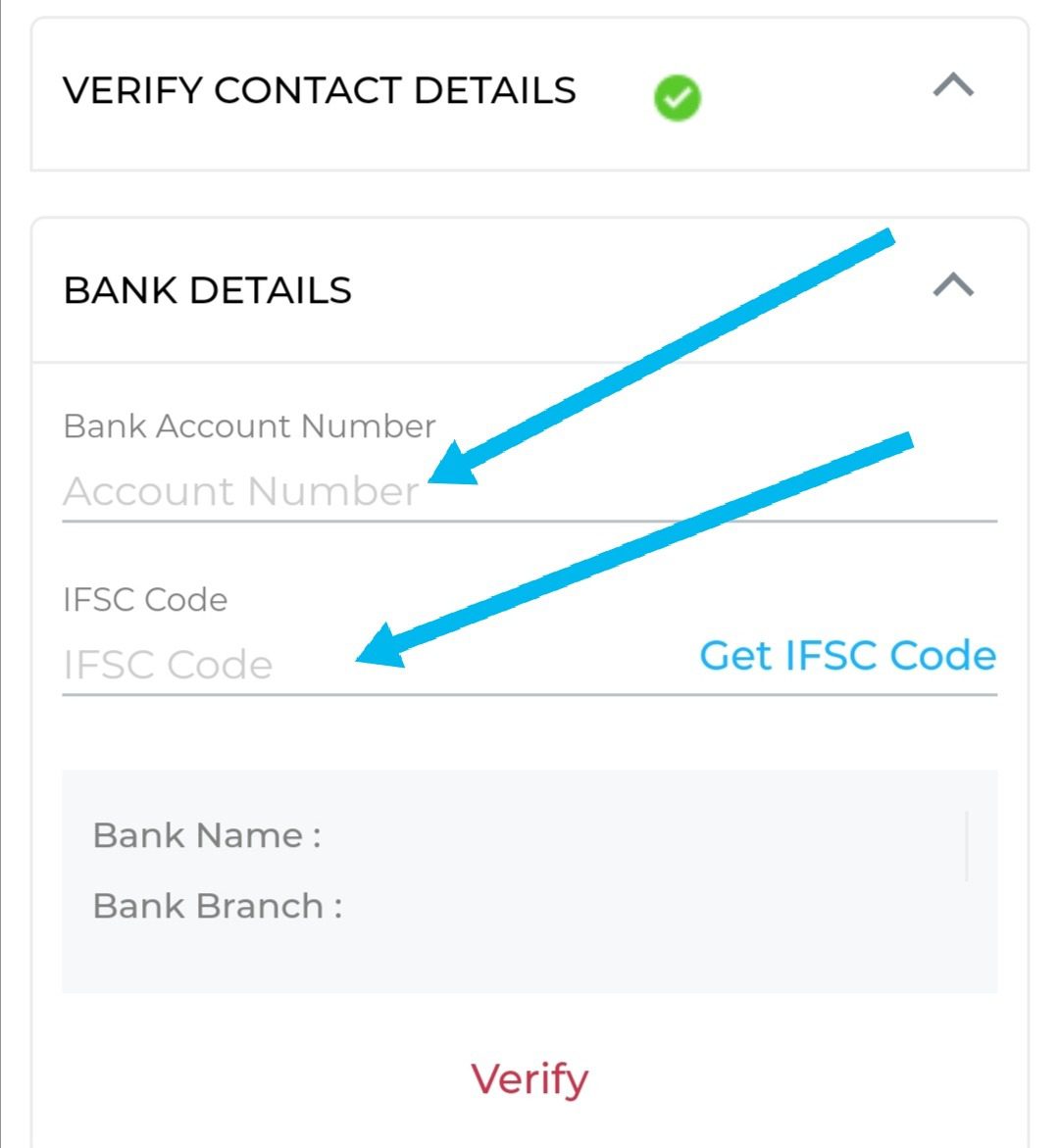Screen dimensions: 1059x1148
Task: Open the Get IFSC Code link
Action: point(847,655)
